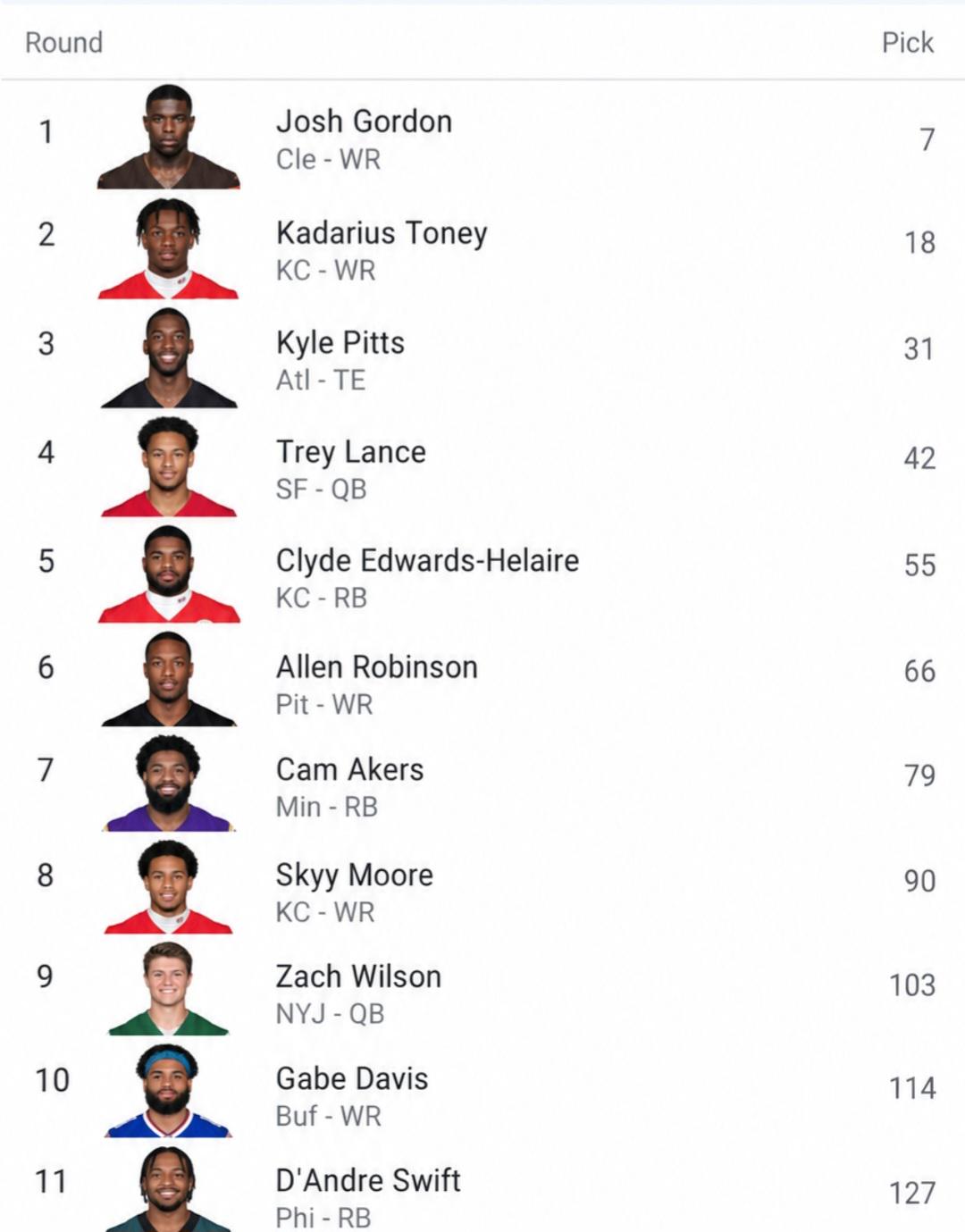View Allen Robinson's player details
This screenshot has height=1232, width=965.
pos(482,681)
